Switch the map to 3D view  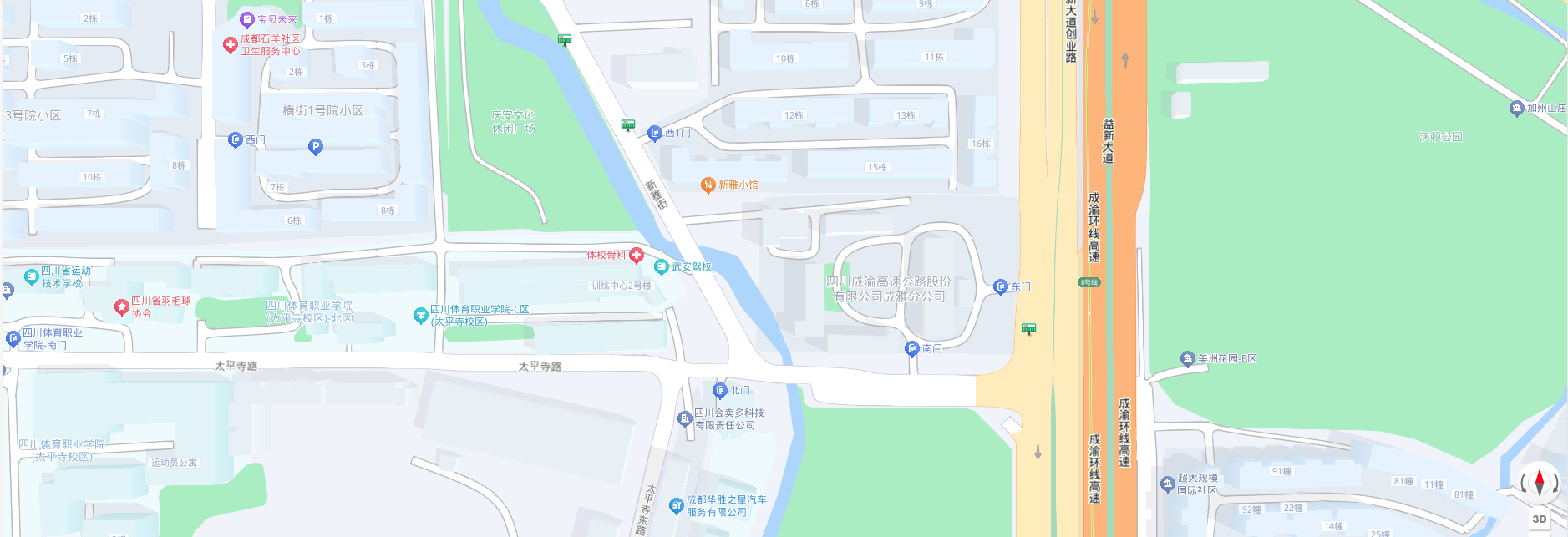(1539, 519)
